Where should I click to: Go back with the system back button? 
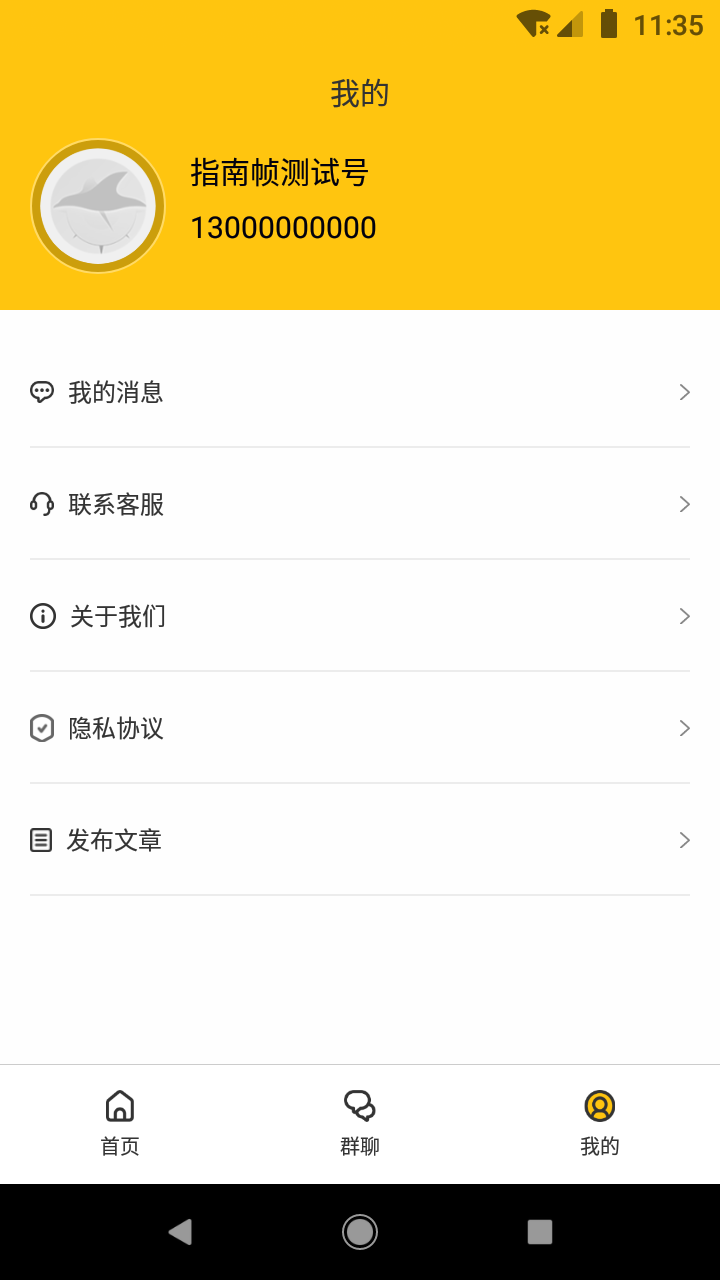tap(180, 1231)
